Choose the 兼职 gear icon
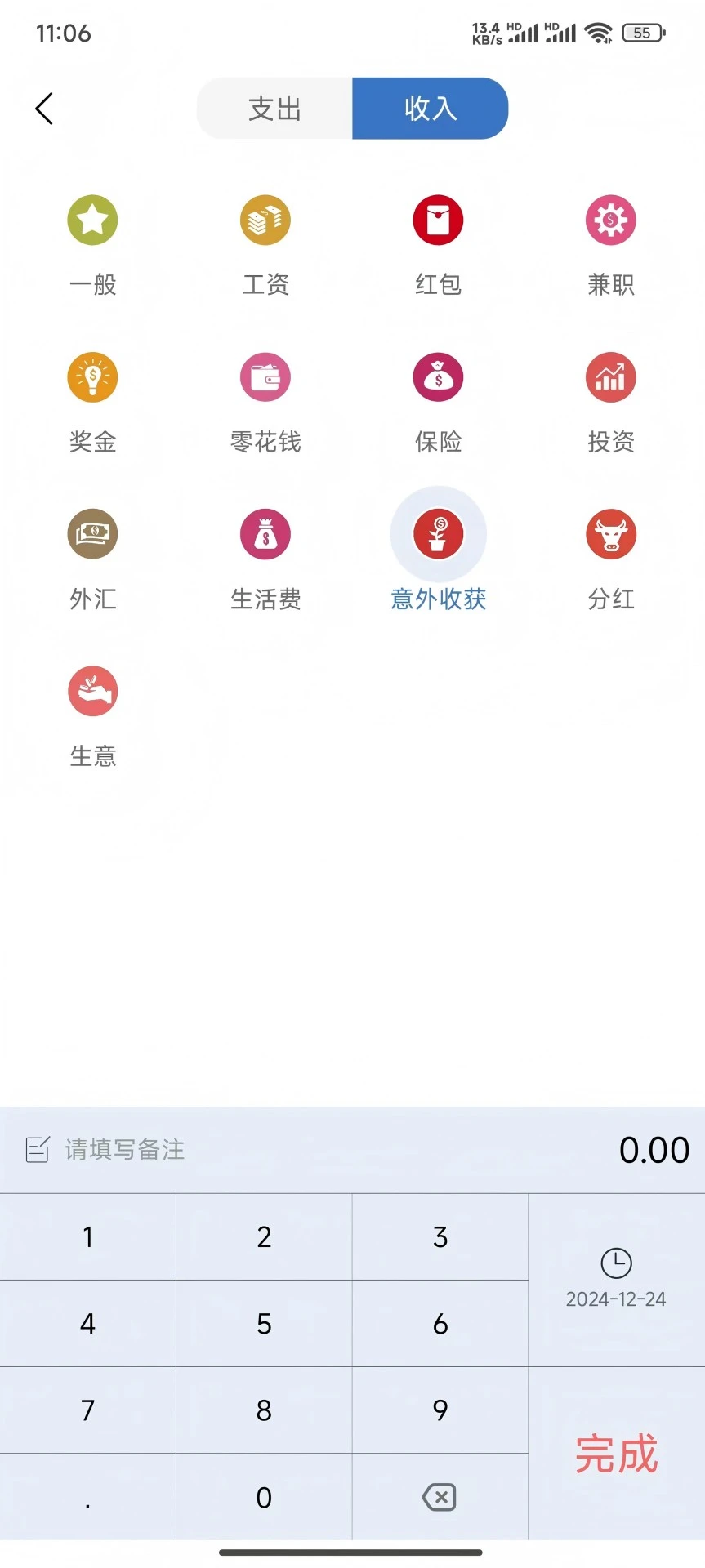Image resolution: width=705 pixels, height=1568 pixels. [x=610, y=219]
